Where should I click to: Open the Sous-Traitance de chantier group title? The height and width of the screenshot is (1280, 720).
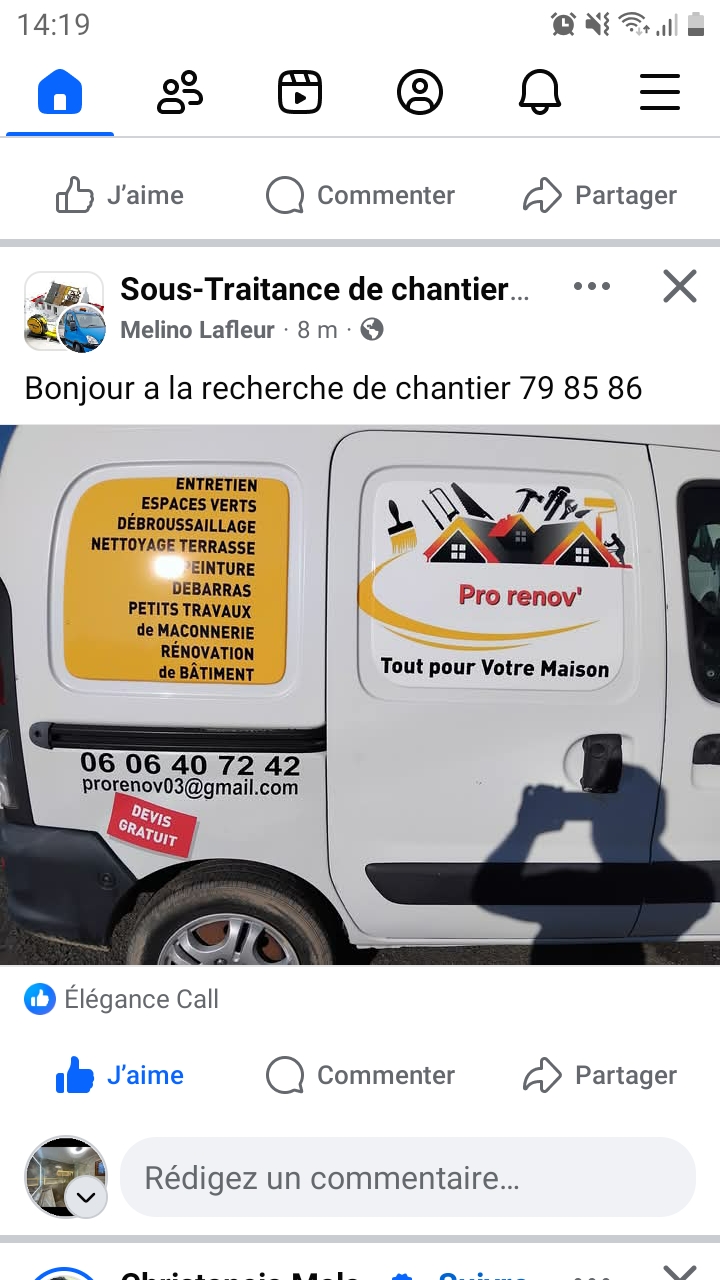click(325, 289)
